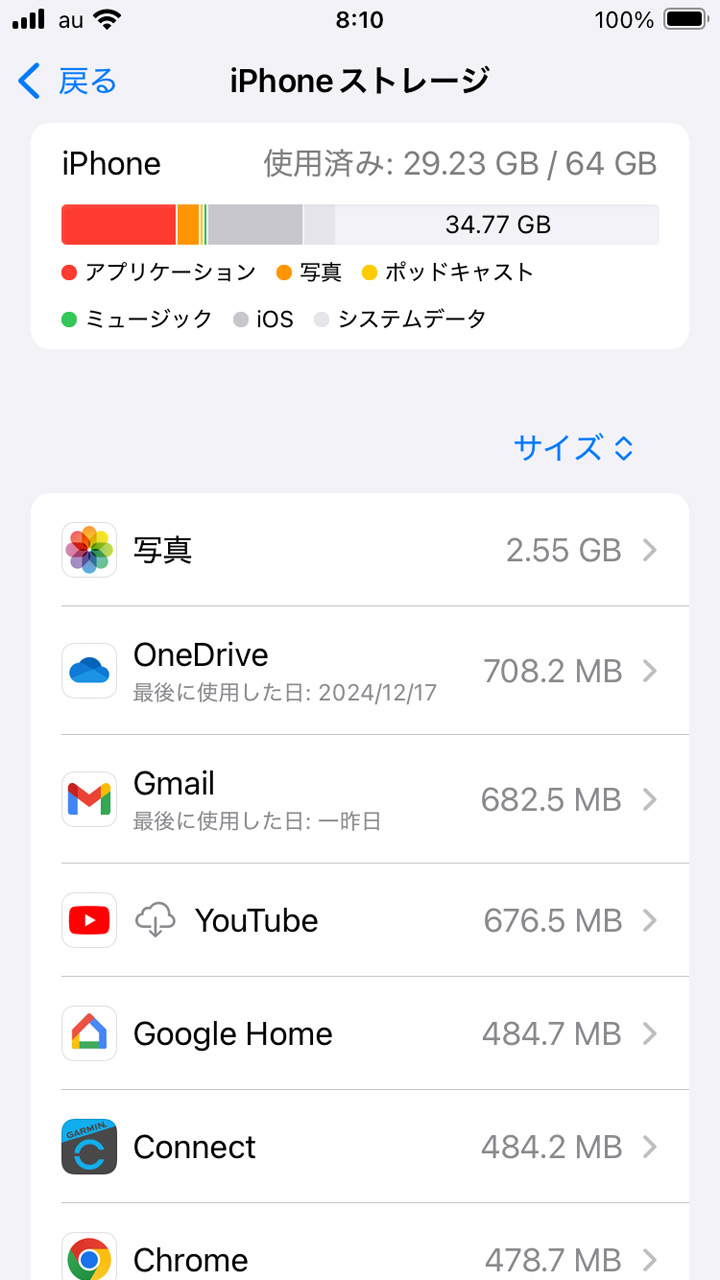Open YouTube storage details
The height and width of the screenshot is (1280, 720).
click(360, 920)
